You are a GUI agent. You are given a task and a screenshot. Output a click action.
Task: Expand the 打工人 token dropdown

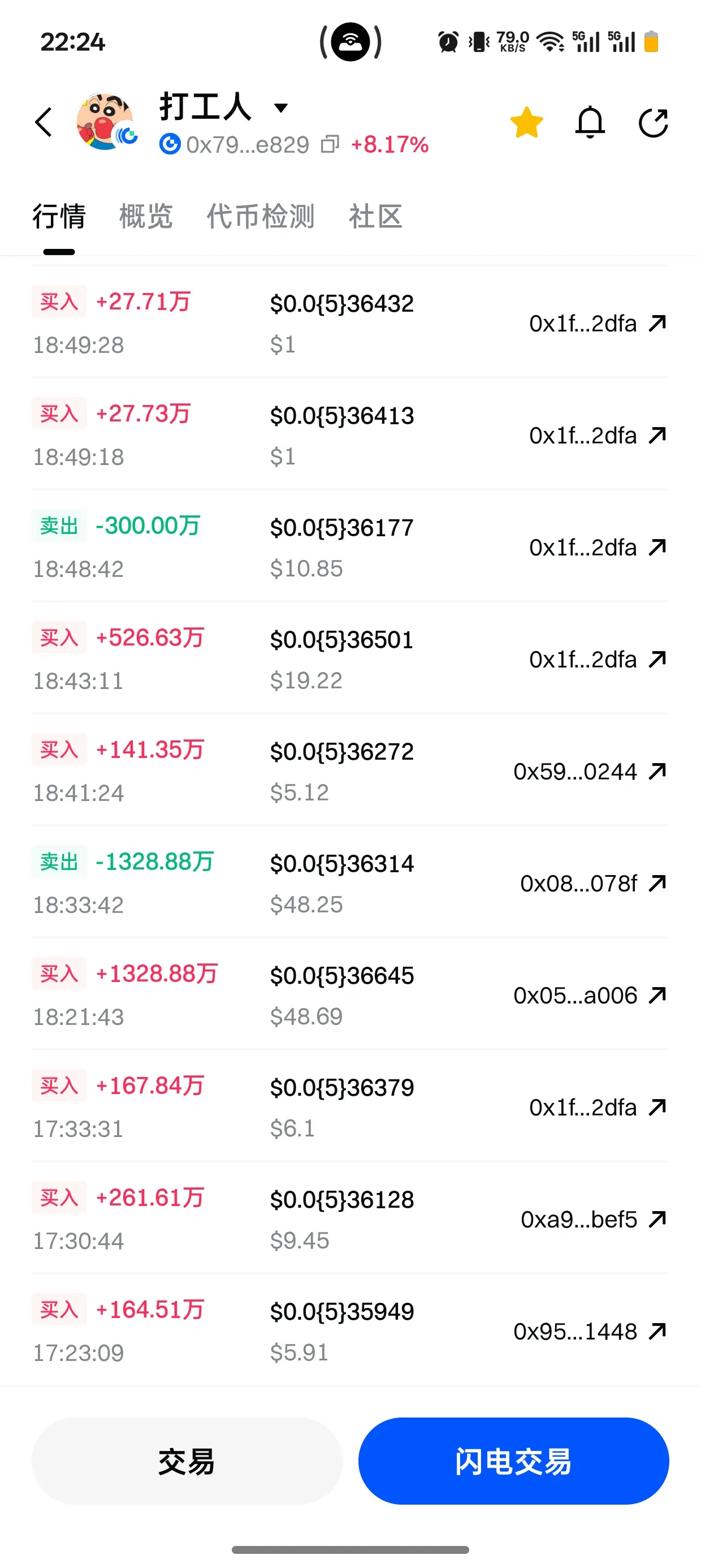[x=280, y=109]
